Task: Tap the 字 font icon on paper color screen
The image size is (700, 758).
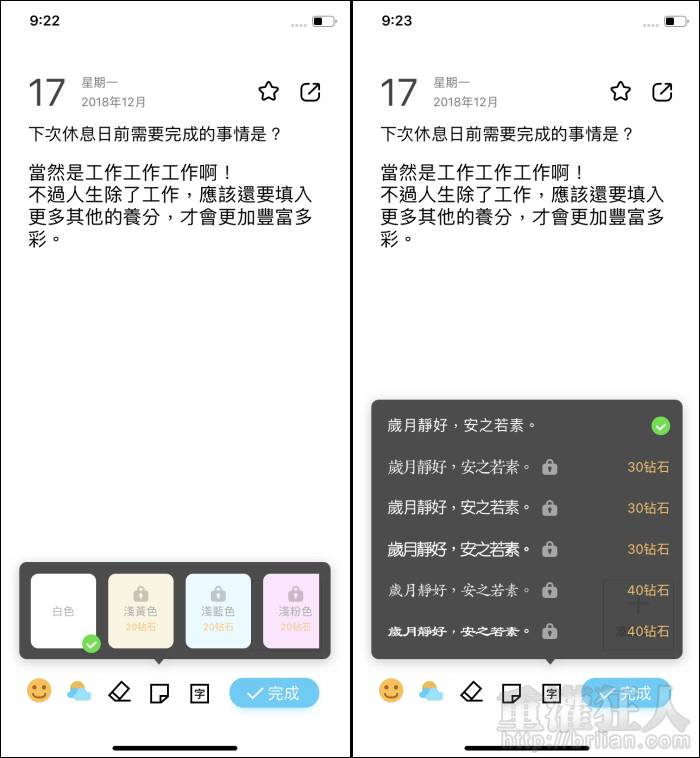Action: pyautogui.click(x=199, y=693)
